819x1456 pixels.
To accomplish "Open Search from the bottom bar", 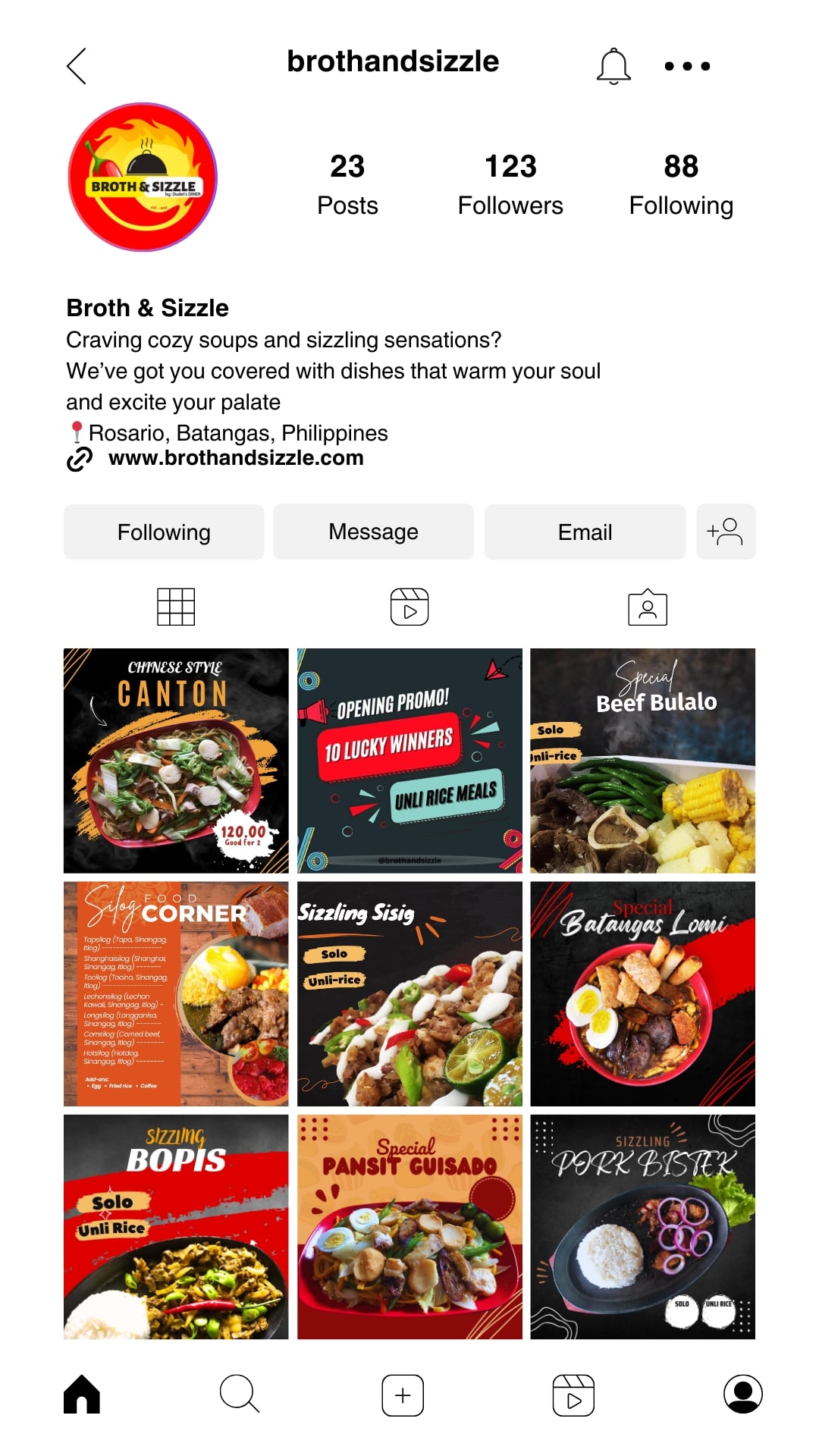I will (x=240, y=1394).
